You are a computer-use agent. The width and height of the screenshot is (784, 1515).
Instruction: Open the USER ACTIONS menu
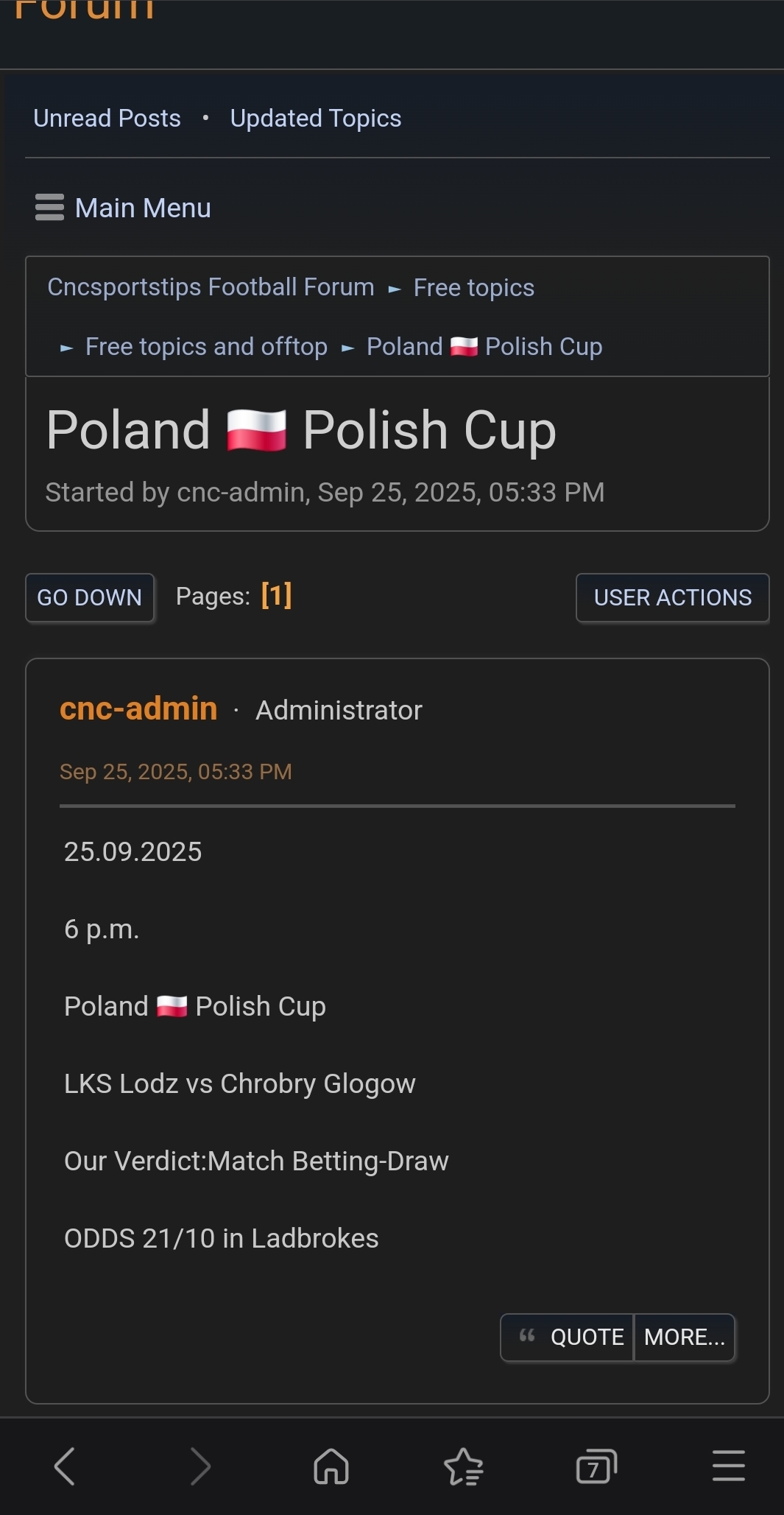[x=672, y=597]
